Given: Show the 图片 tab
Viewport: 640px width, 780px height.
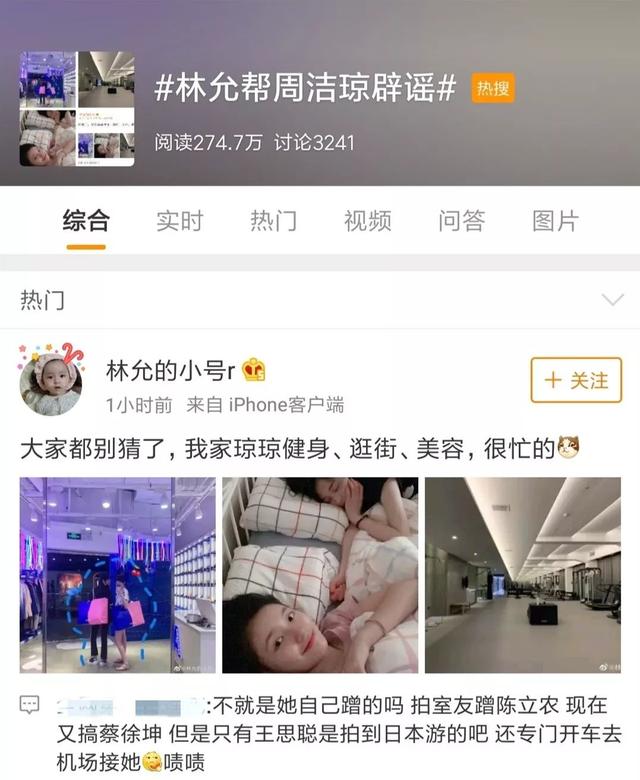Looking at the screenshot, I should pyautogui.click(x=555, y=221).
